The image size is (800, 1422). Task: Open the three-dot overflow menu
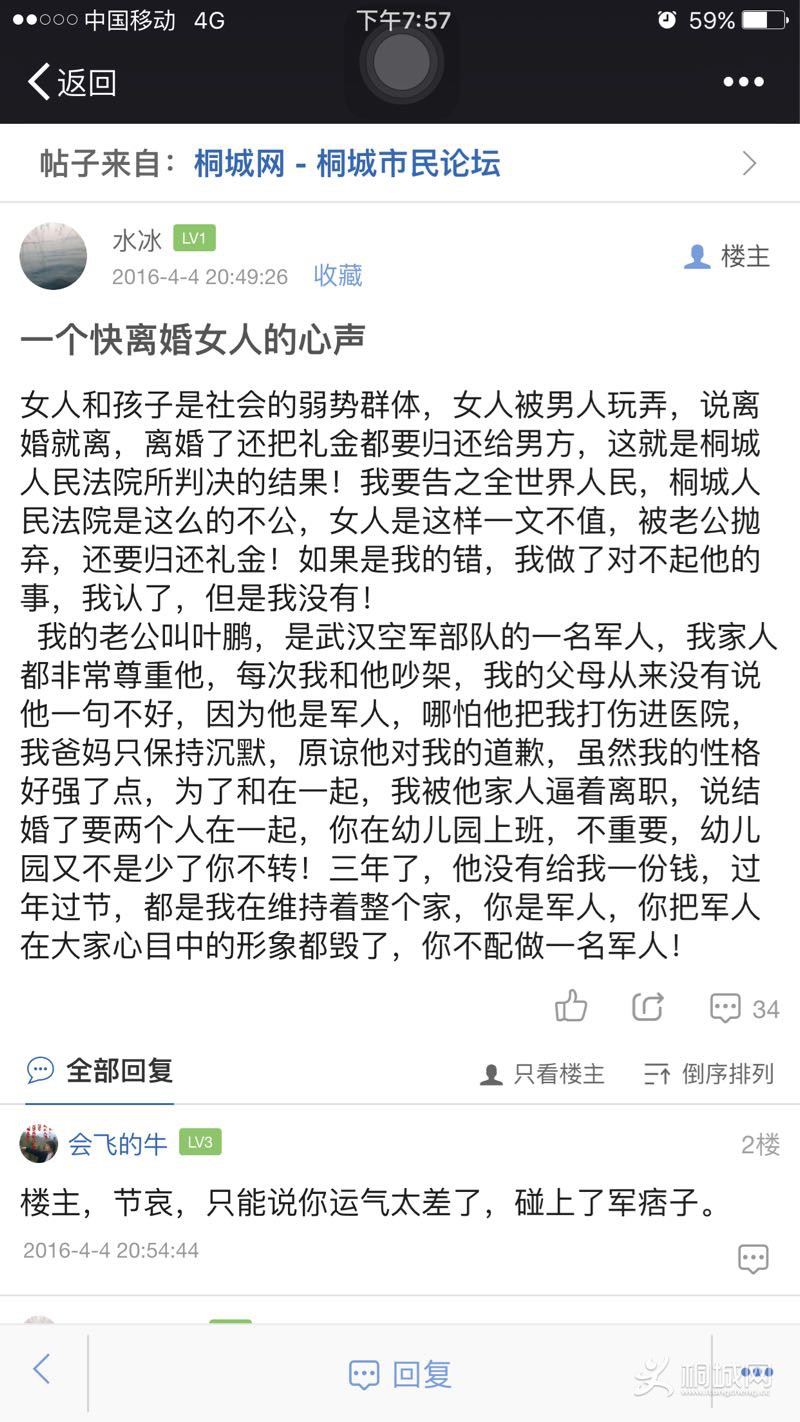point(743,82)
